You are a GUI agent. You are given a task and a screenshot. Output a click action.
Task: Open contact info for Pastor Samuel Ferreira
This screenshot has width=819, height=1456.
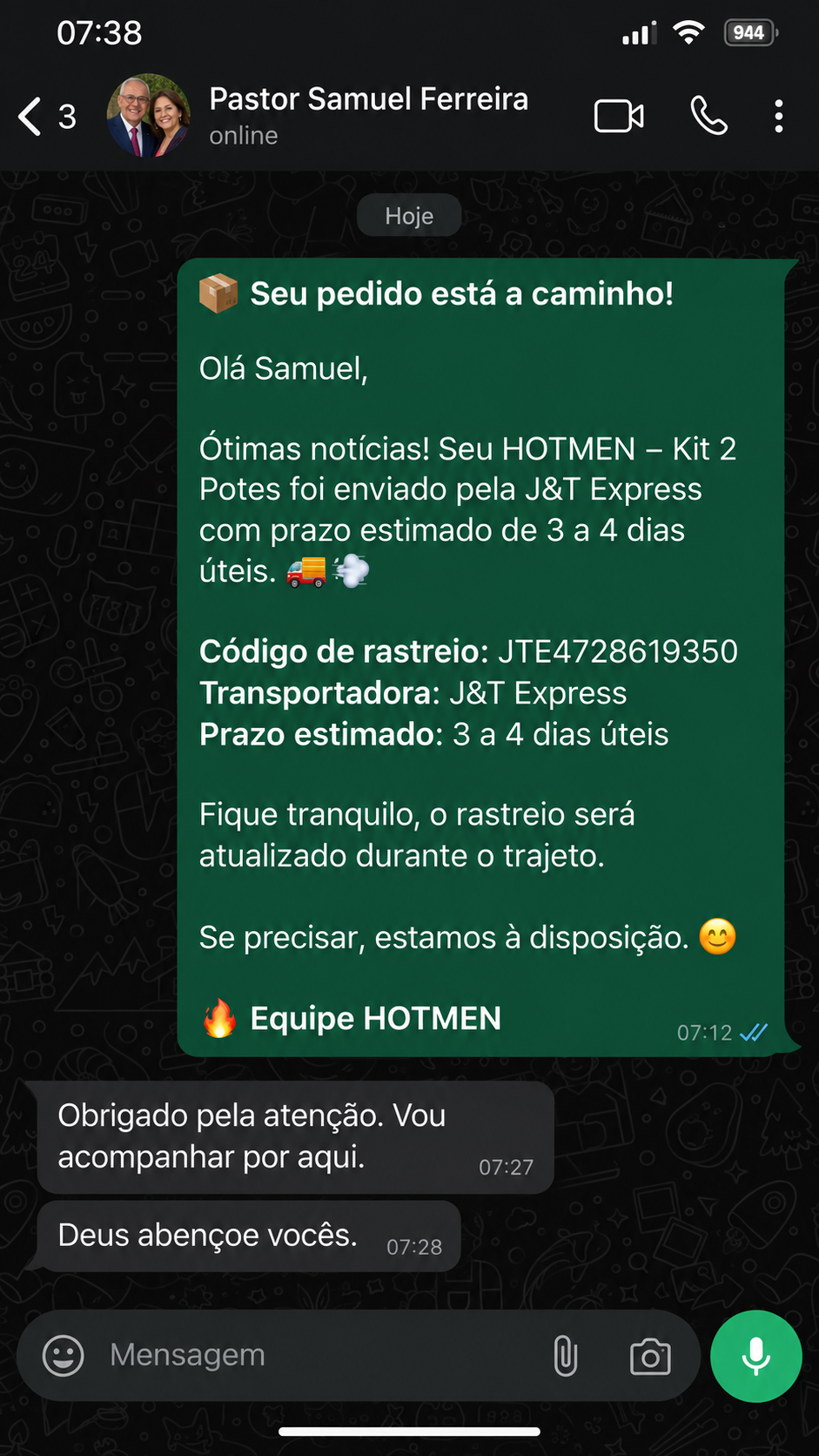click(368, 115)
